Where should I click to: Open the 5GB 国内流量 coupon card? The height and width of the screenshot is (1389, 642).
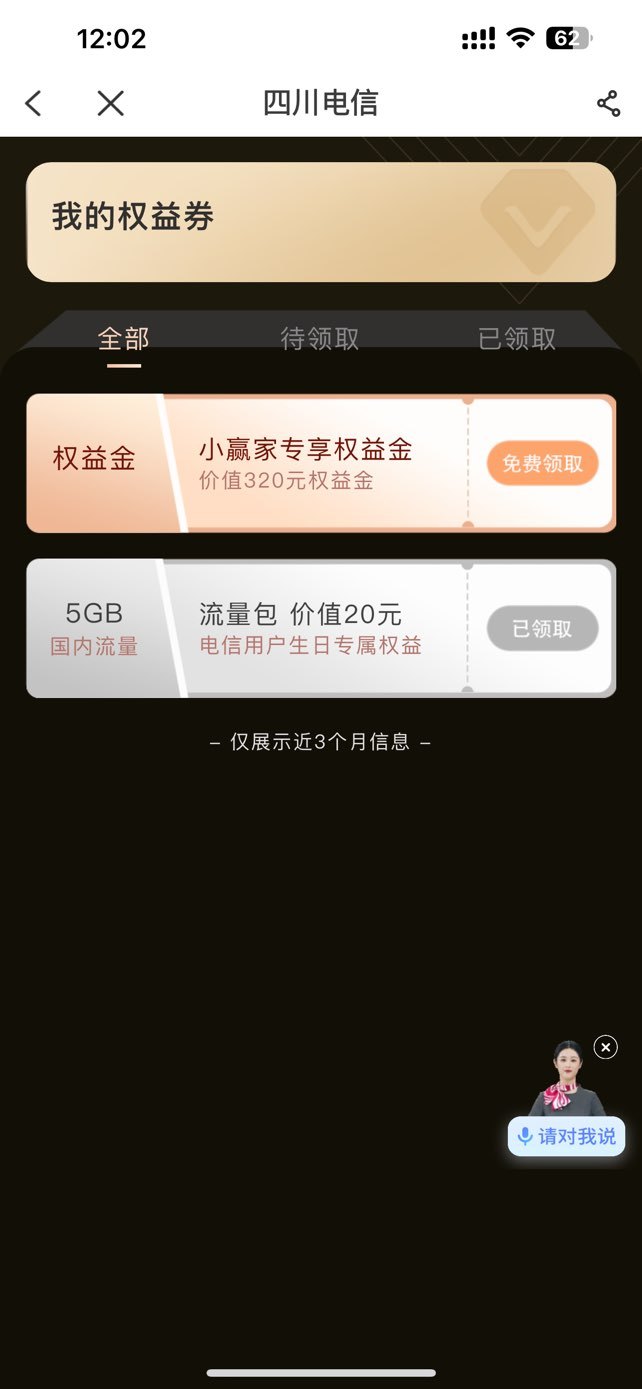[321, 628]
